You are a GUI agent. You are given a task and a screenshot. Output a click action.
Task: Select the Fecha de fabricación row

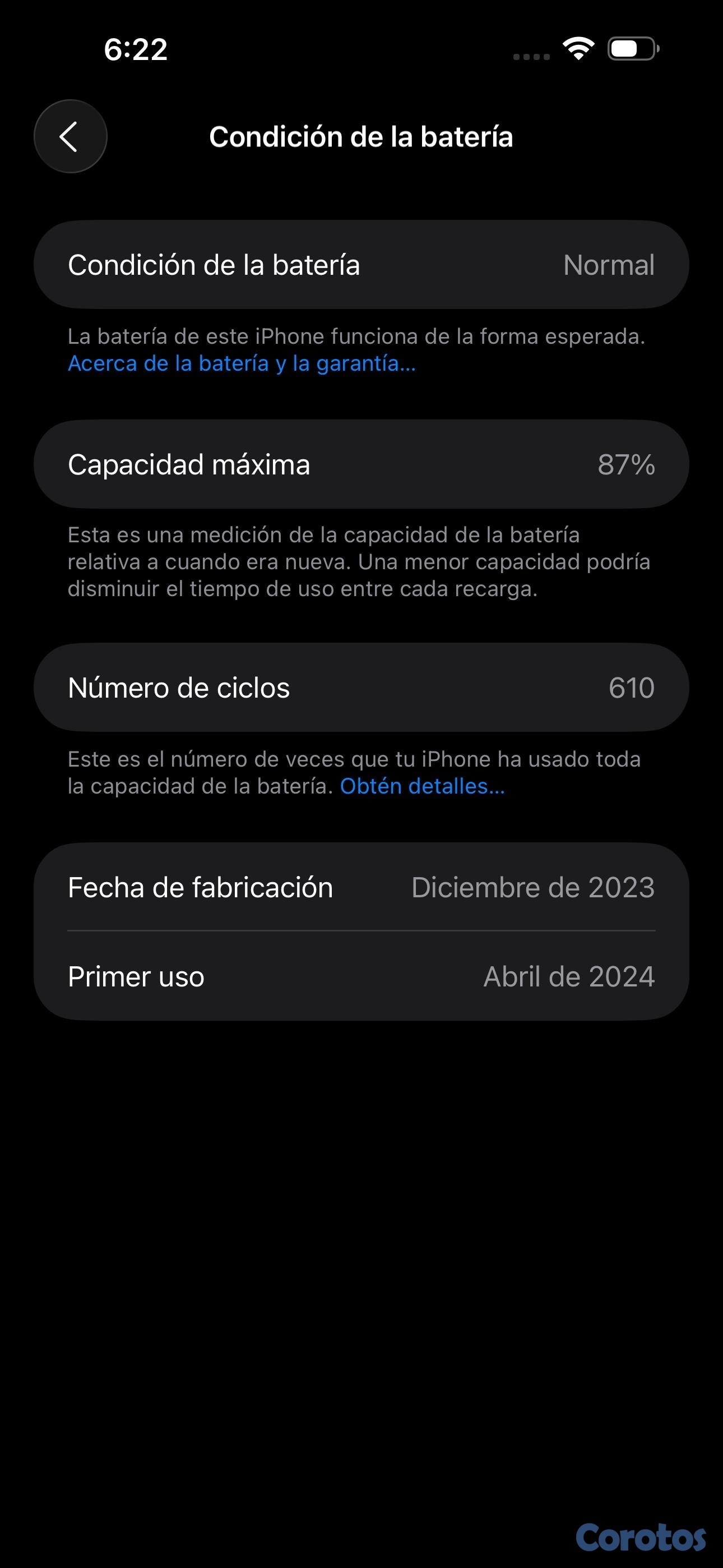click(361, 888)
